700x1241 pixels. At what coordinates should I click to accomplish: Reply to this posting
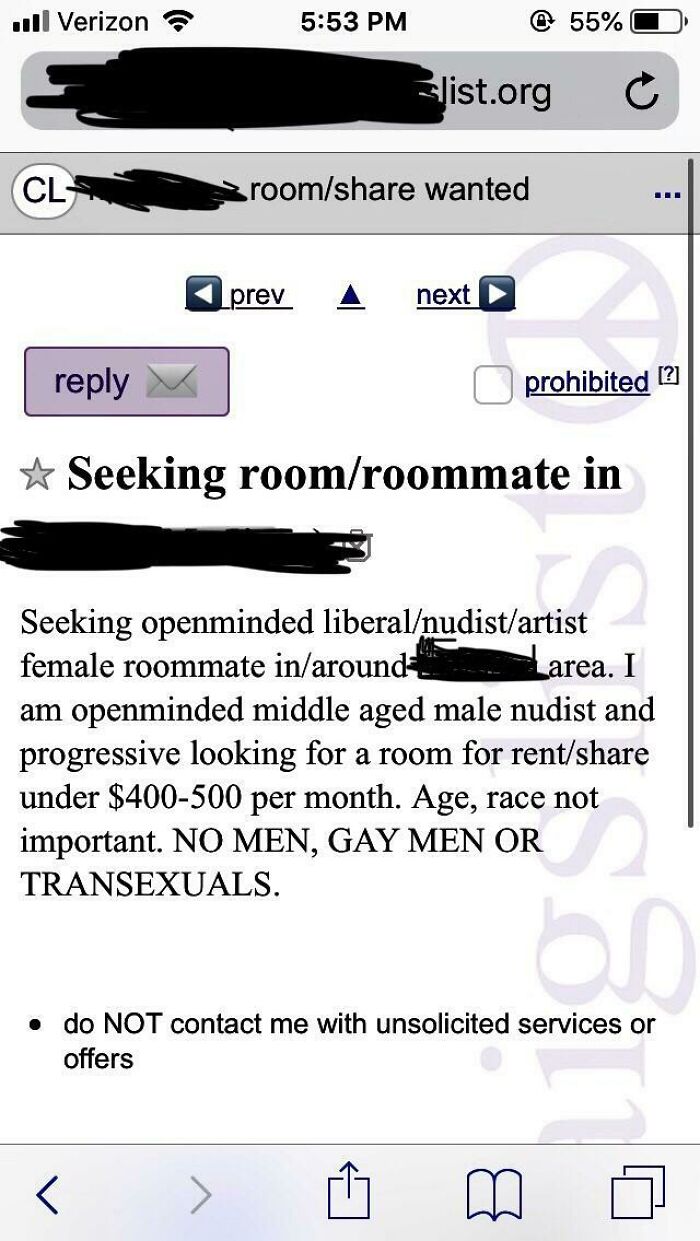[127, 381]
